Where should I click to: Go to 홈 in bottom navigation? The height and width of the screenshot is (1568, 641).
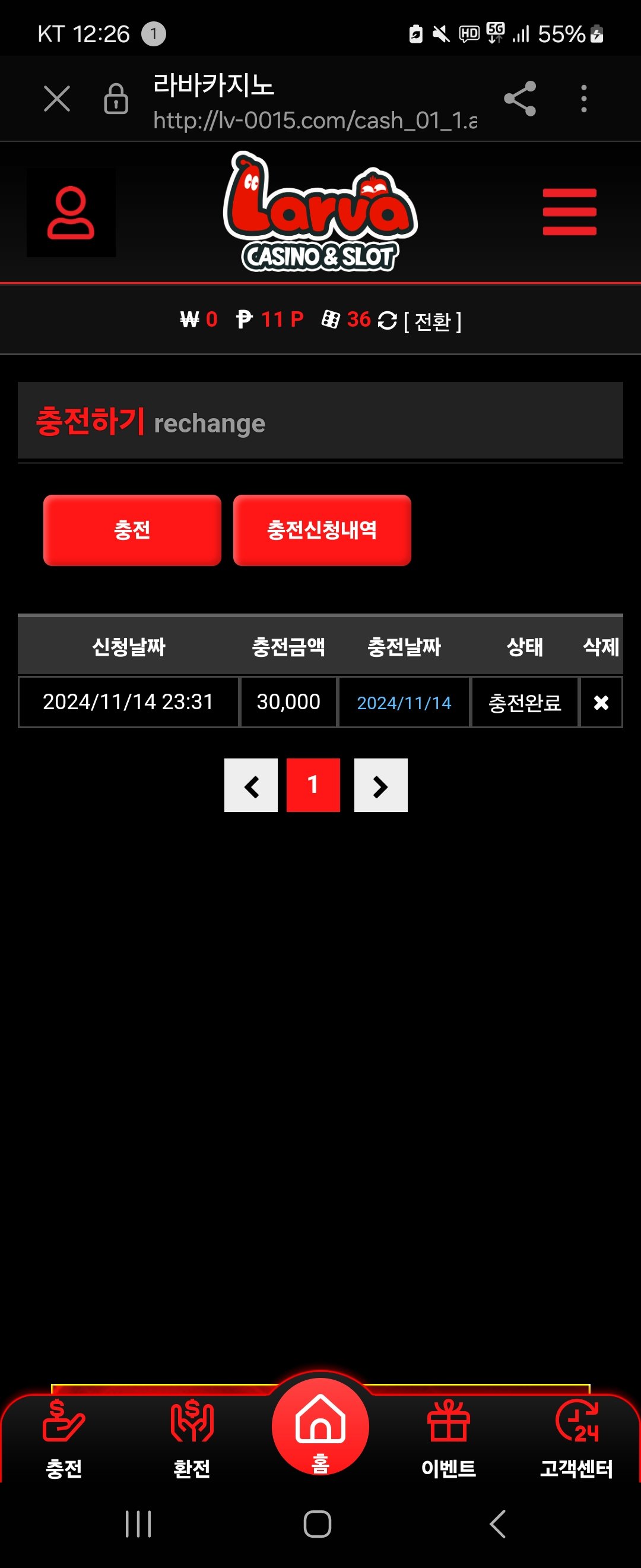(320, 1428)
